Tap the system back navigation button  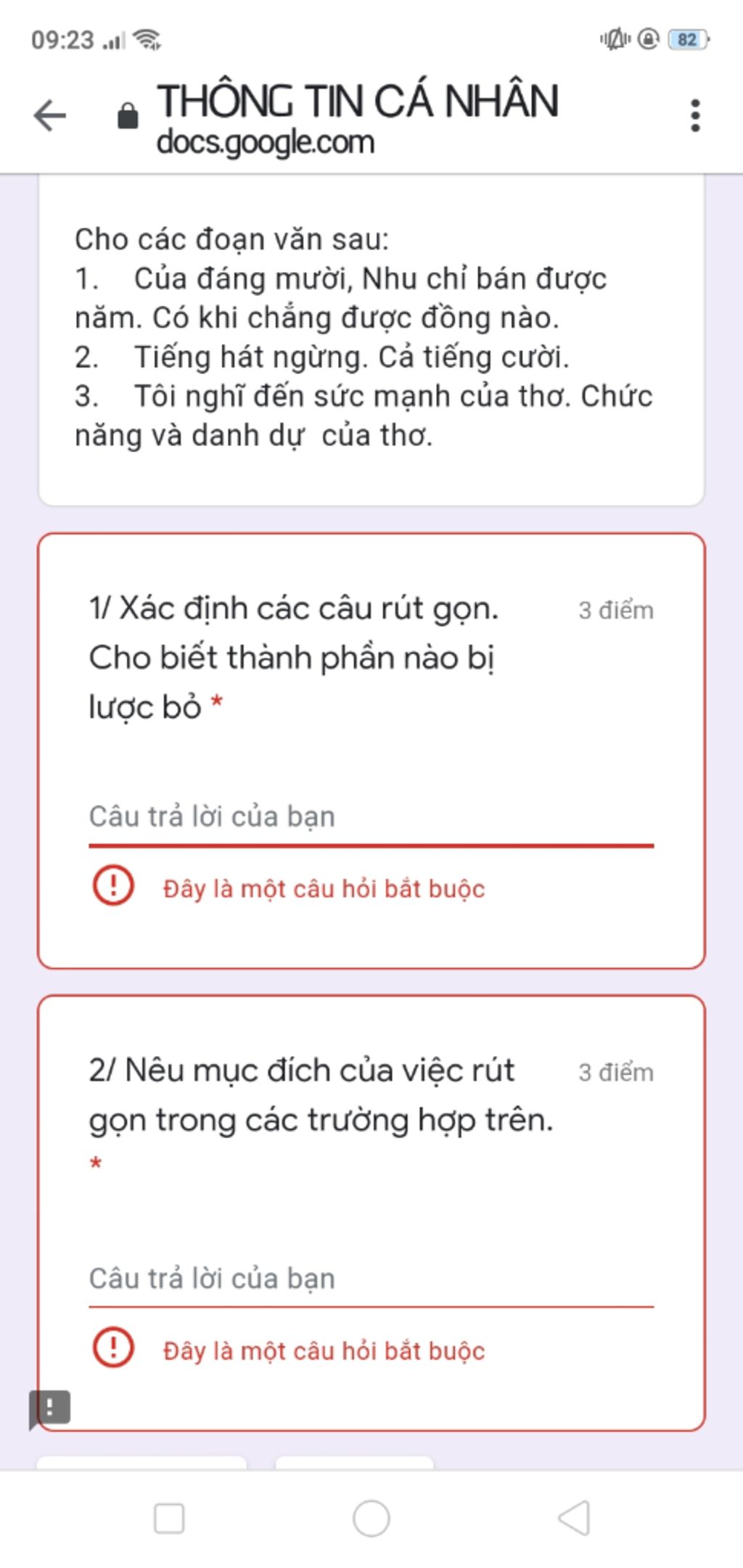[574, 1518]
